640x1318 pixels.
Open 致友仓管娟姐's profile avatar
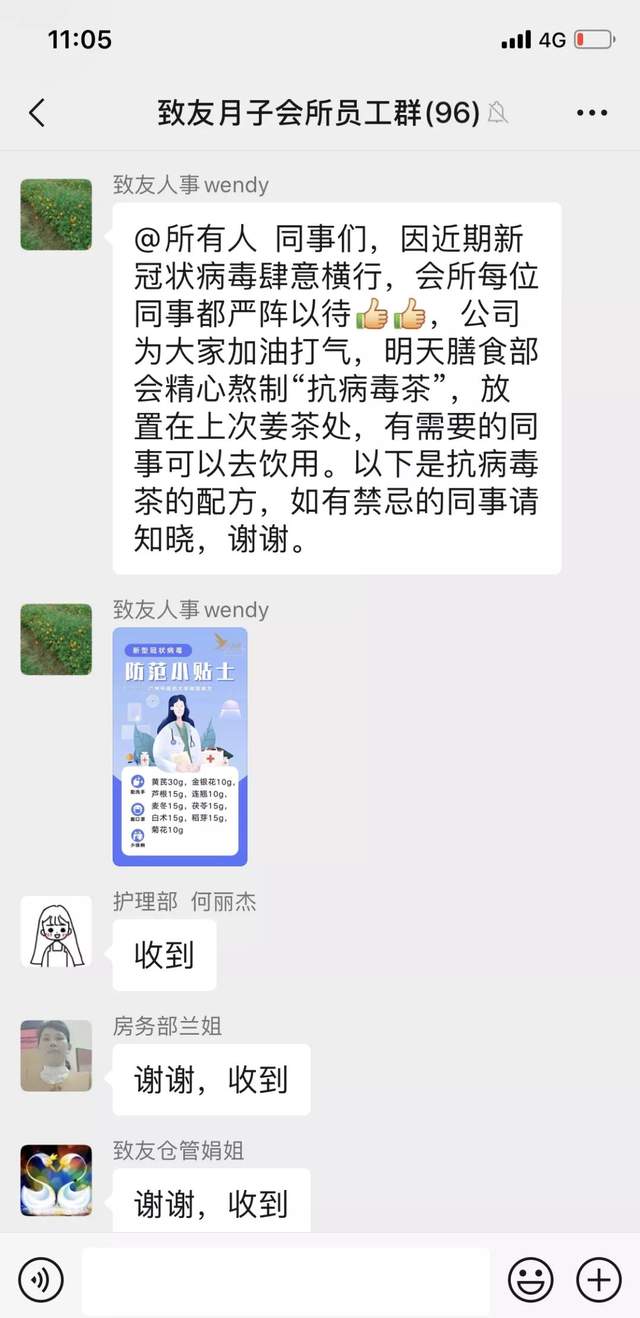pyautogui.click(x=56, y=1180)
